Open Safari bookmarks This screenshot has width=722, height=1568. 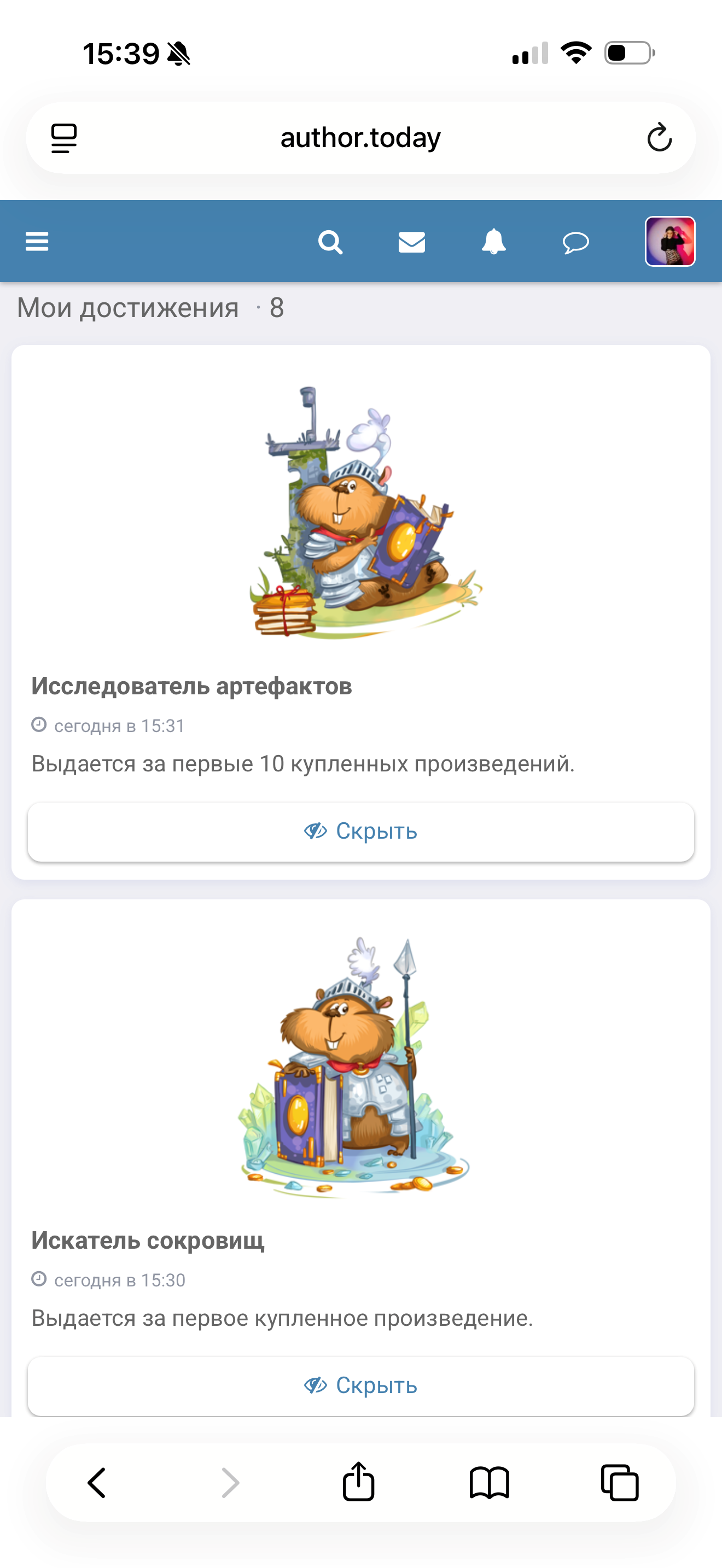point(489,1482)
